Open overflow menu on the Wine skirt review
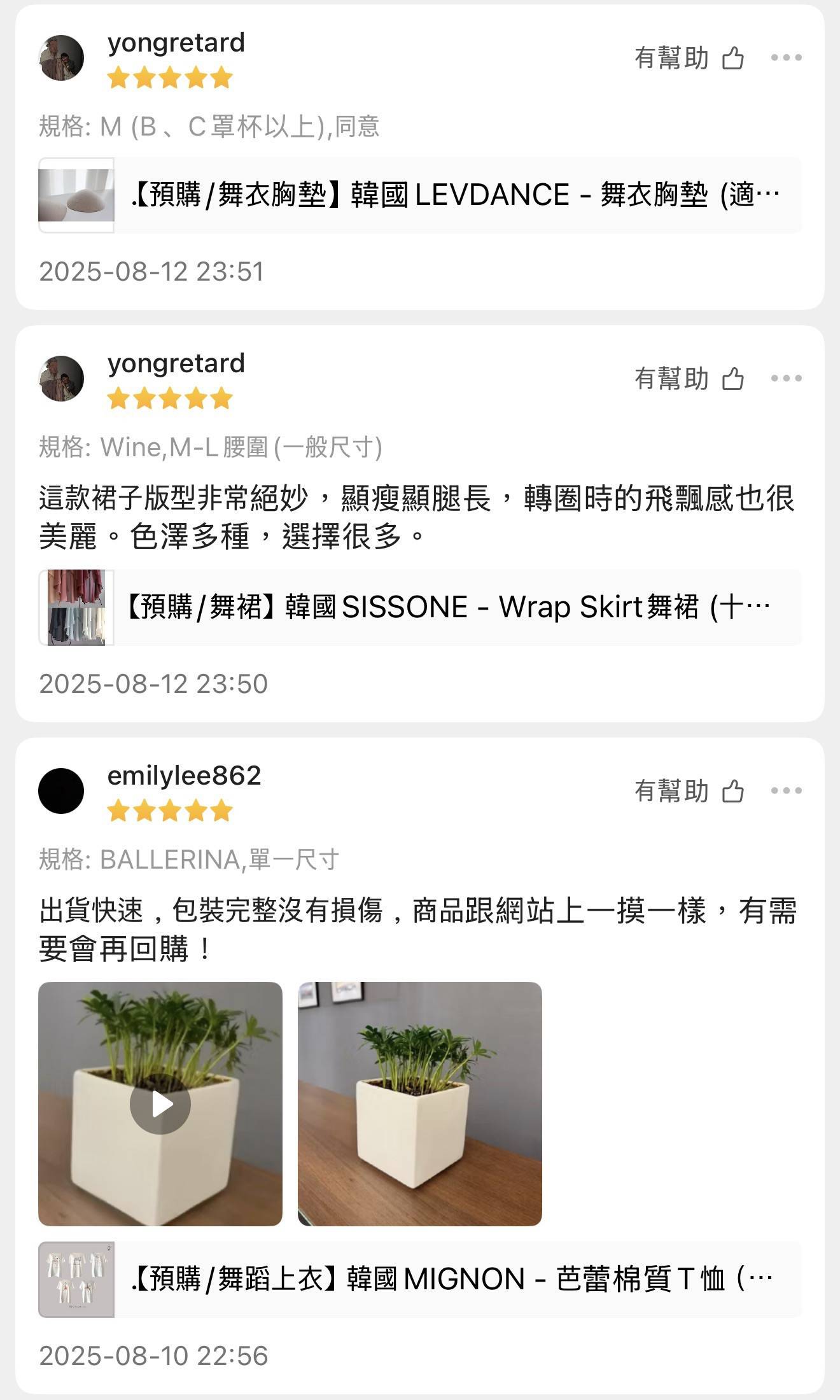Screen dimensions: 840x1400 (x=786, y=379)
